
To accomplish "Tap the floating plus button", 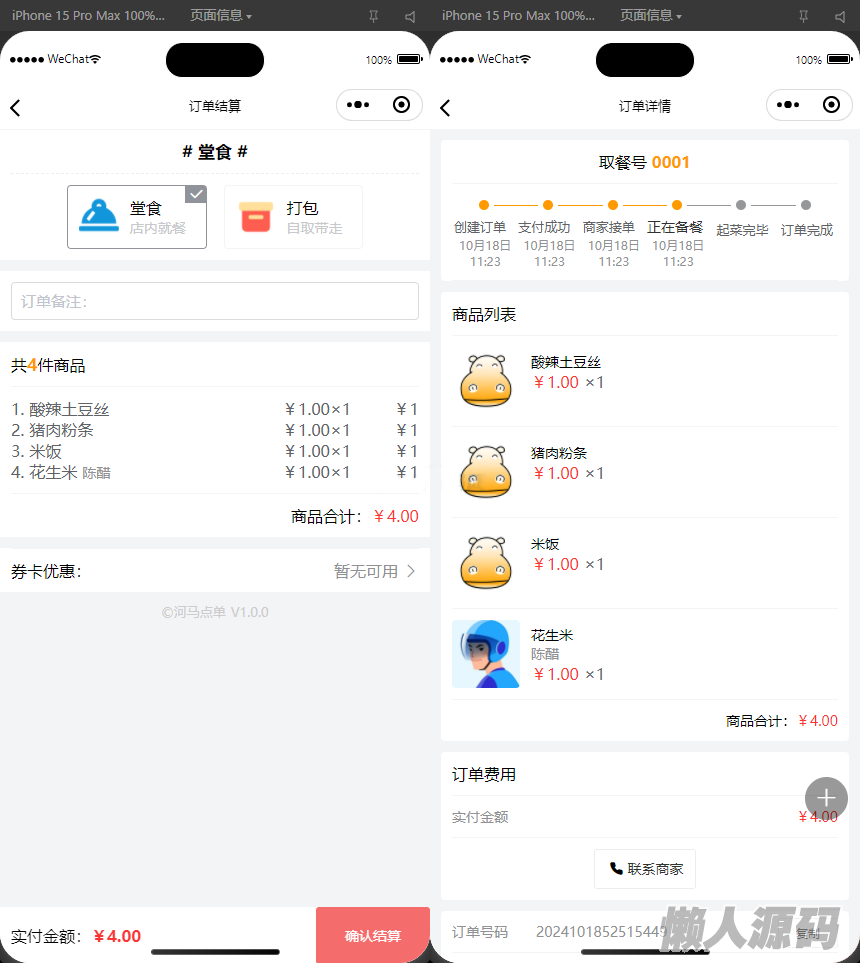I will [826, 798].
